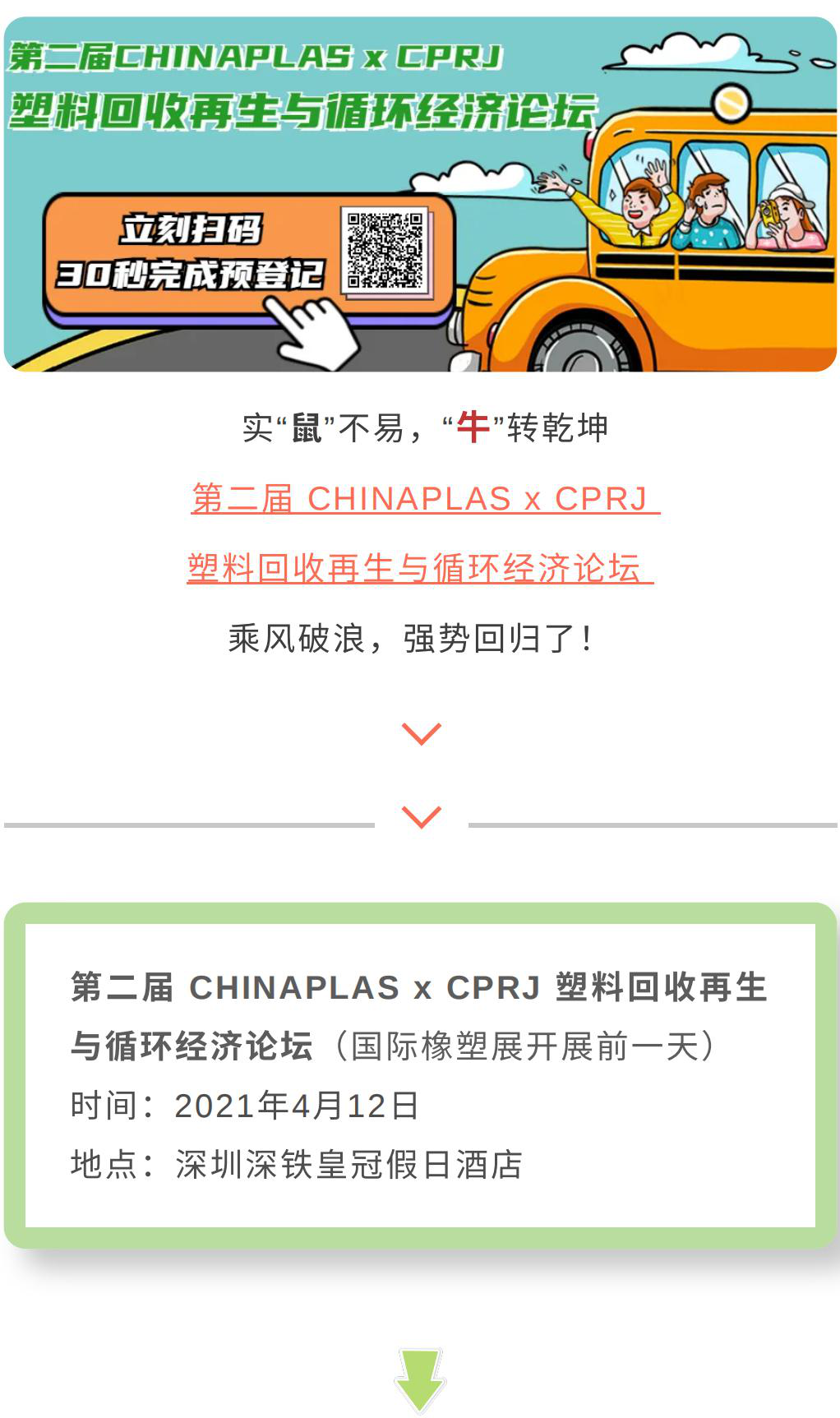Open the underlined CHINAPLAS x CPRJ forum link
The image size is (840, 1418).
(x=424, y=499)
